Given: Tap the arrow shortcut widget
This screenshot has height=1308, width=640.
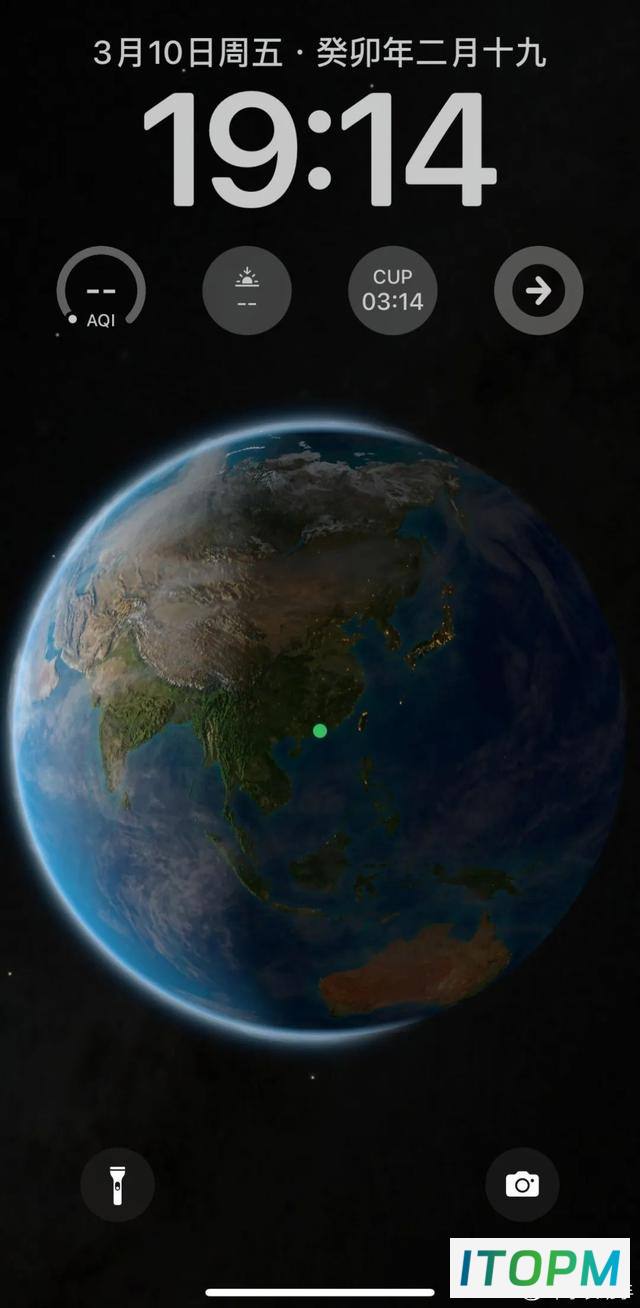Looking at the screenshot, I should 539,291.
